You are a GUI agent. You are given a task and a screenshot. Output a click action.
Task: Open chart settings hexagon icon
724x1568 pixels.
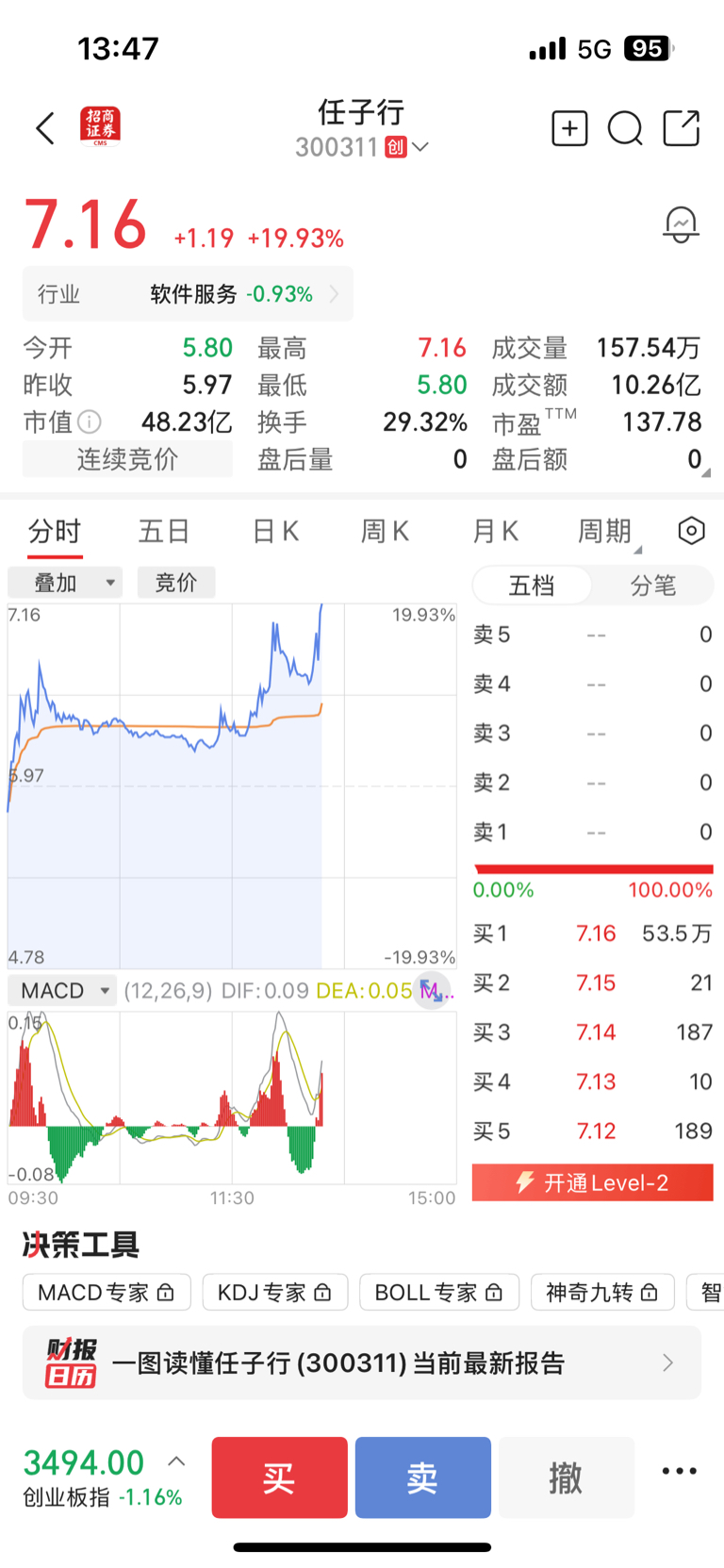(x=692, y=531)
